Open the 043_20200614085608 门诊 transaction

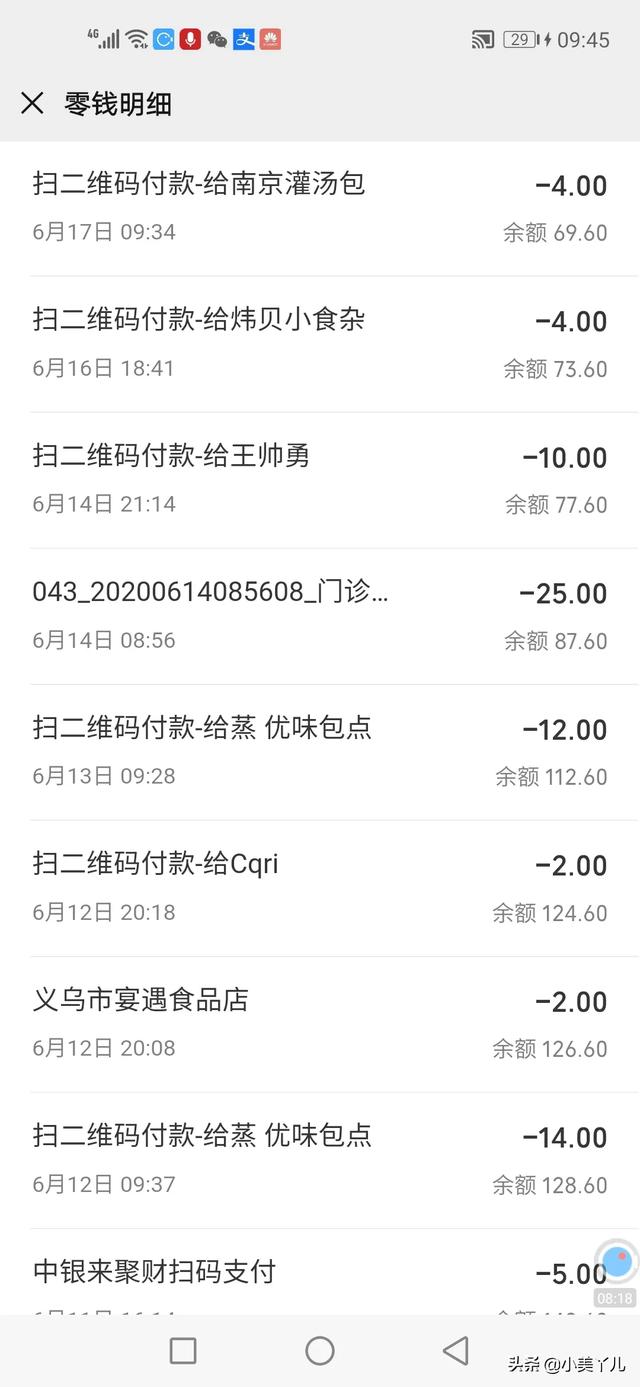coord(320,616)
